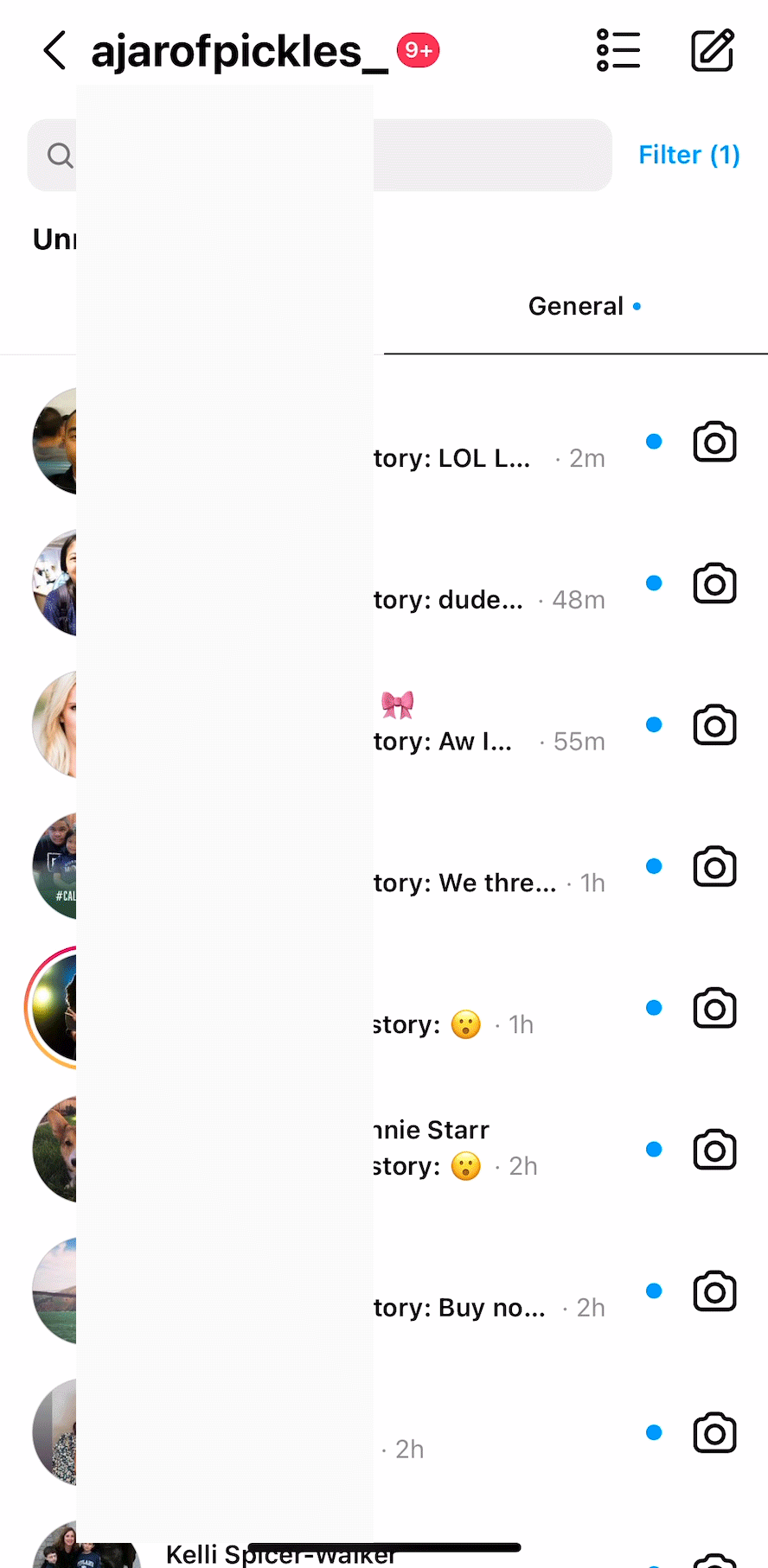View story of the ringed profile picture
This screenshot has width=768, height=1568.
click(54, 1008)
